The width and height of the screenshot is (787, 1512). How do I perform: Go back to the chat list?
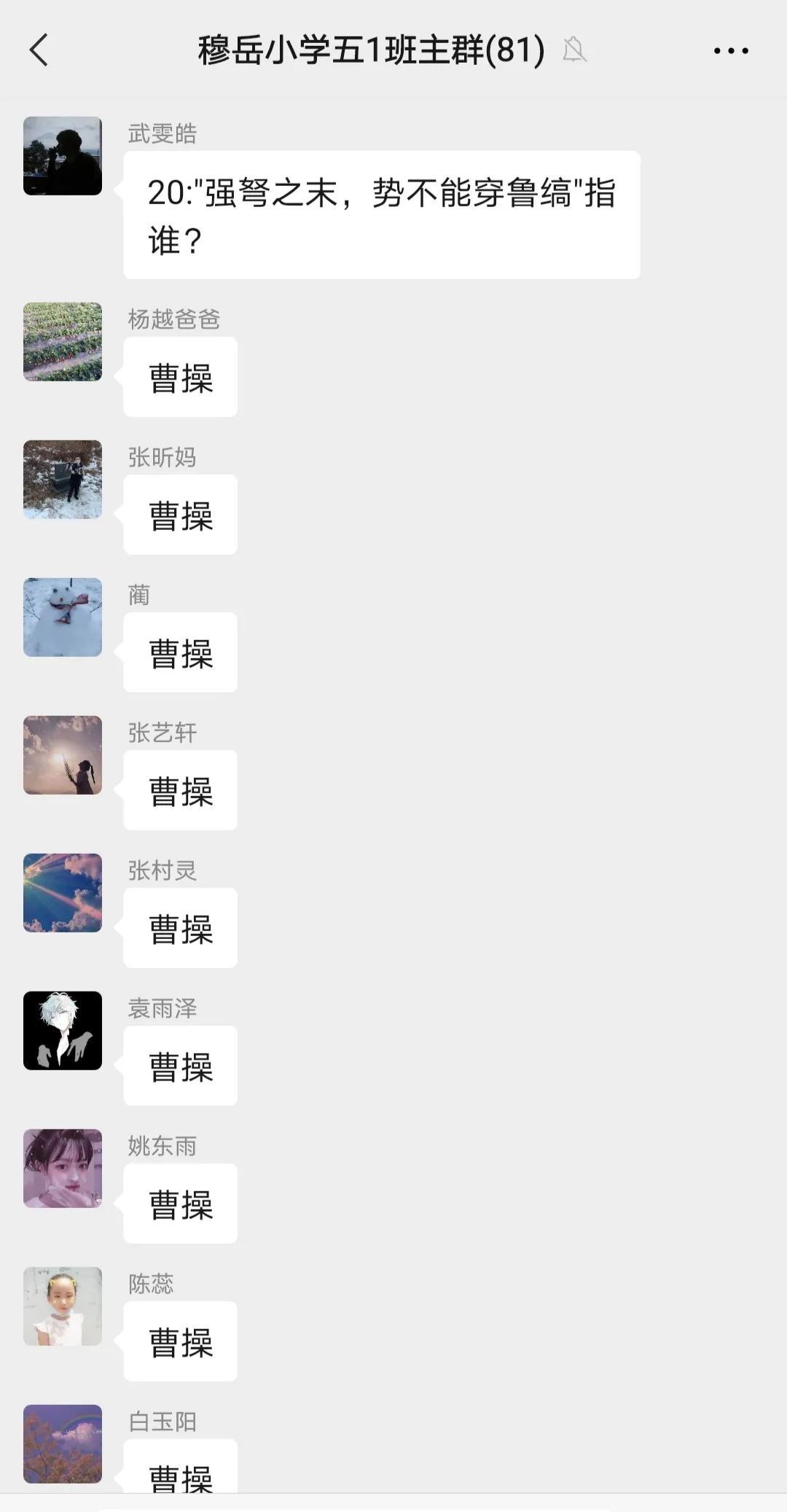39,50
